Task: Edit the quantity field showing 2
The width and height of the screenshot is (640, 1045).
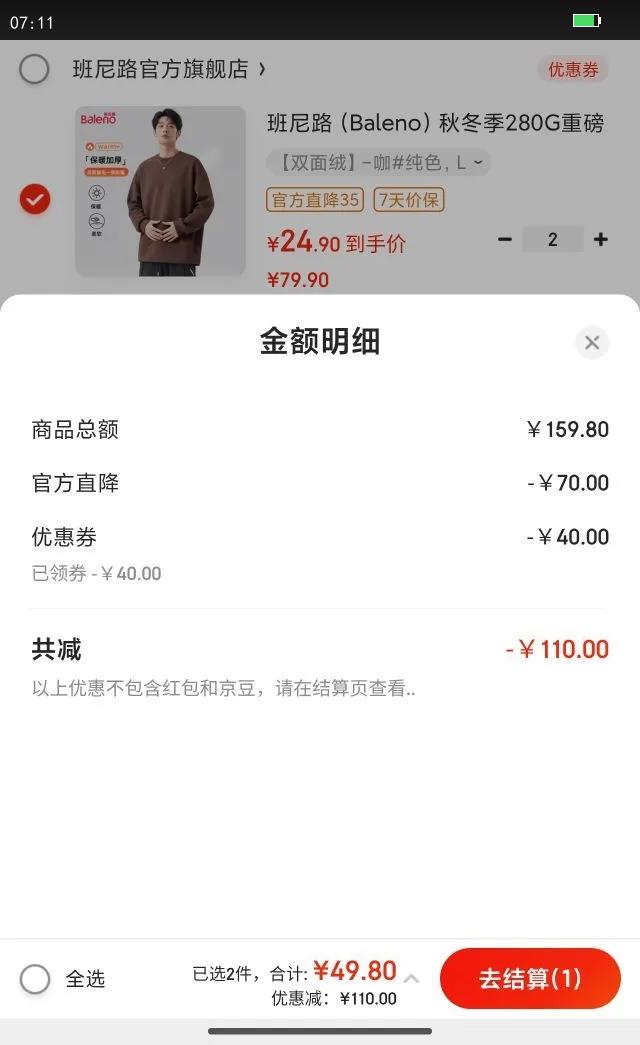Action: (552, 240)
